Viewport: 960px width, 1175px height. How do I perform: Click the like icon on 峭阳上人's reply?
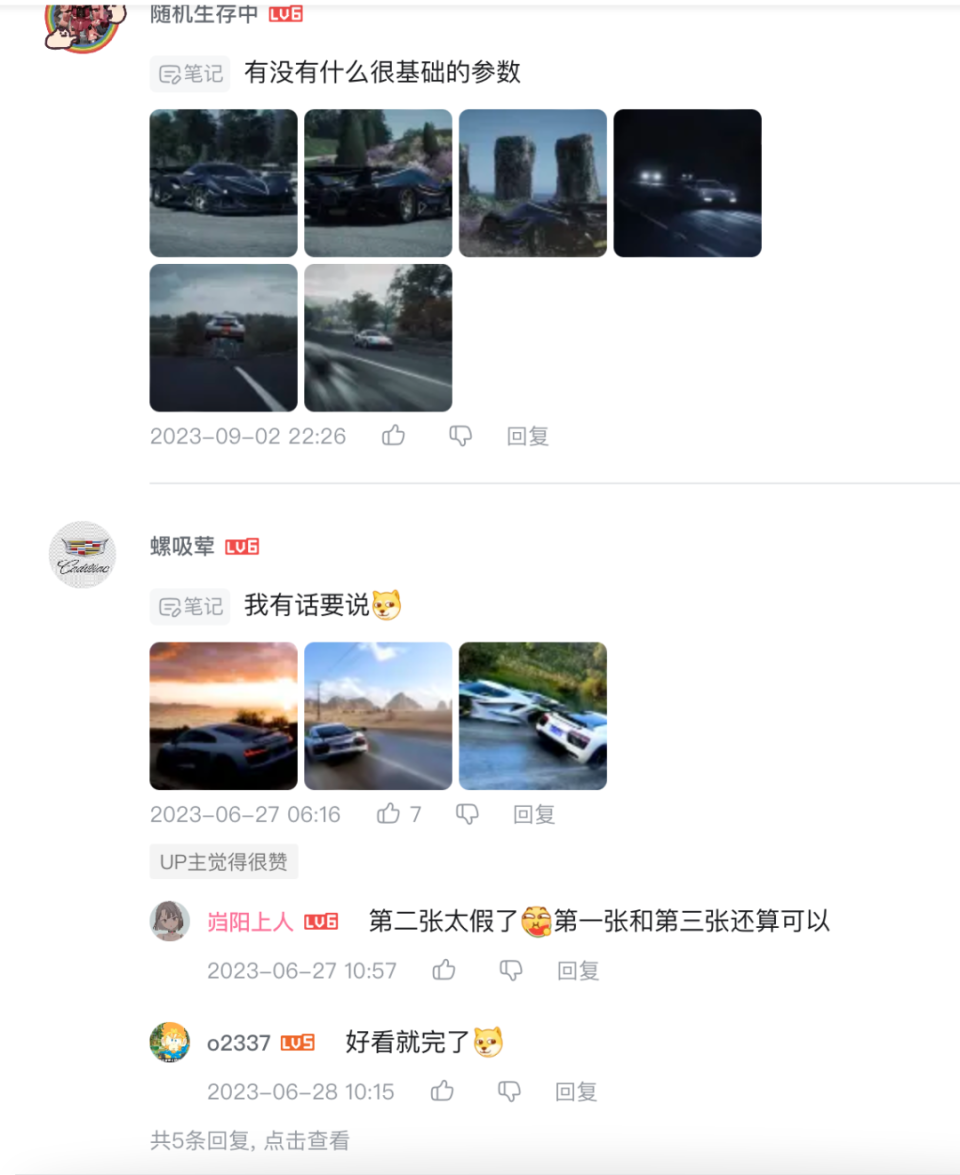pyautogui.click(x=443, y=969)
